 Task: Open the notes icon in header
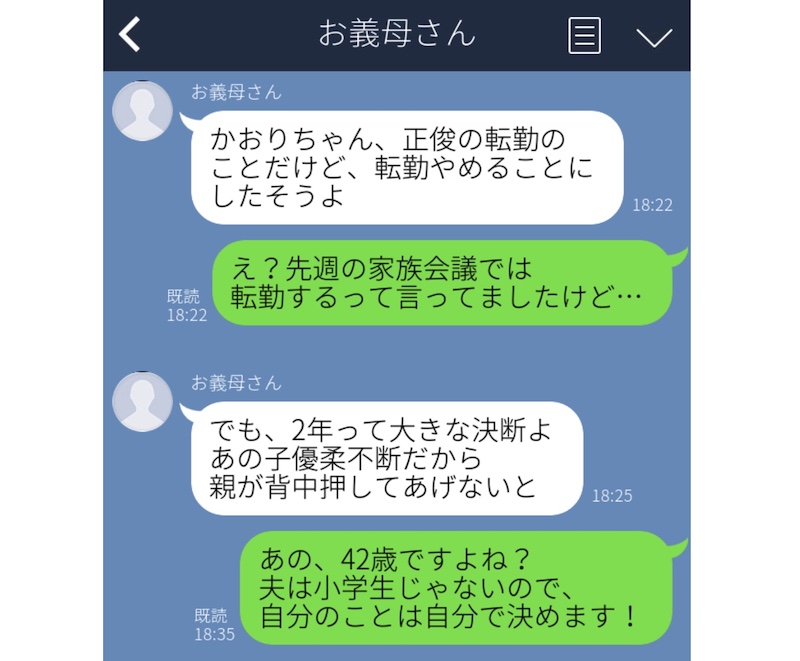click(584, 35)
